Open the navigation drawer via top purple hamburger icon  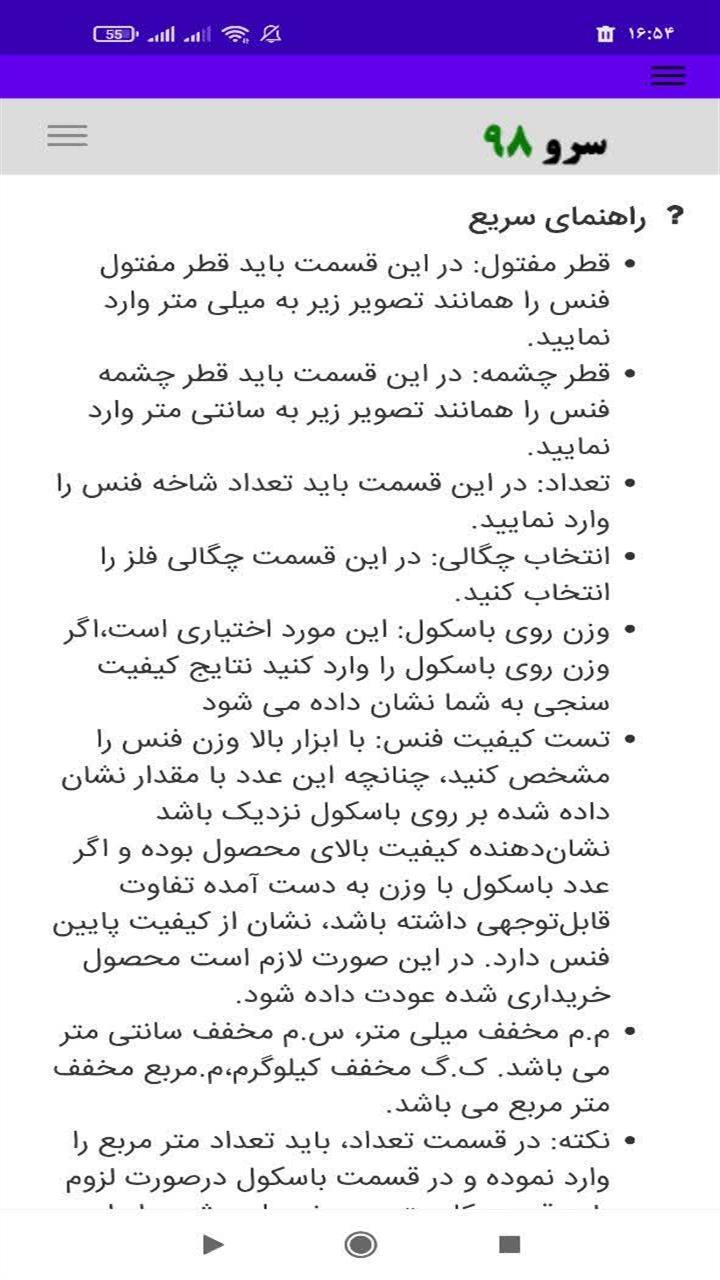(x=667, y=75)
